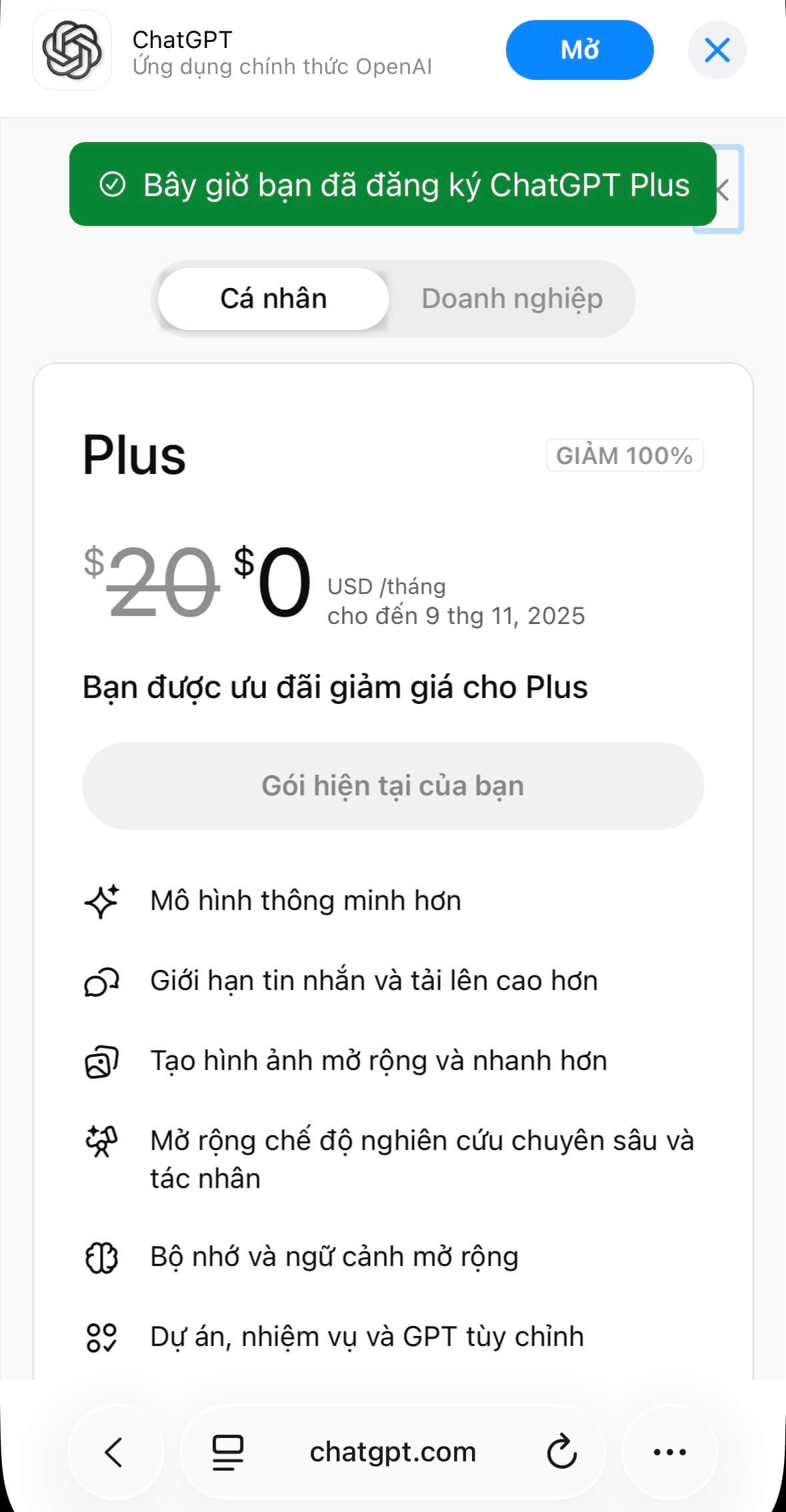Switch to the Doanh nghiệp tab
Image resolution: width=786 pixels, height=1512 pixels.
(x=512, y=299)
